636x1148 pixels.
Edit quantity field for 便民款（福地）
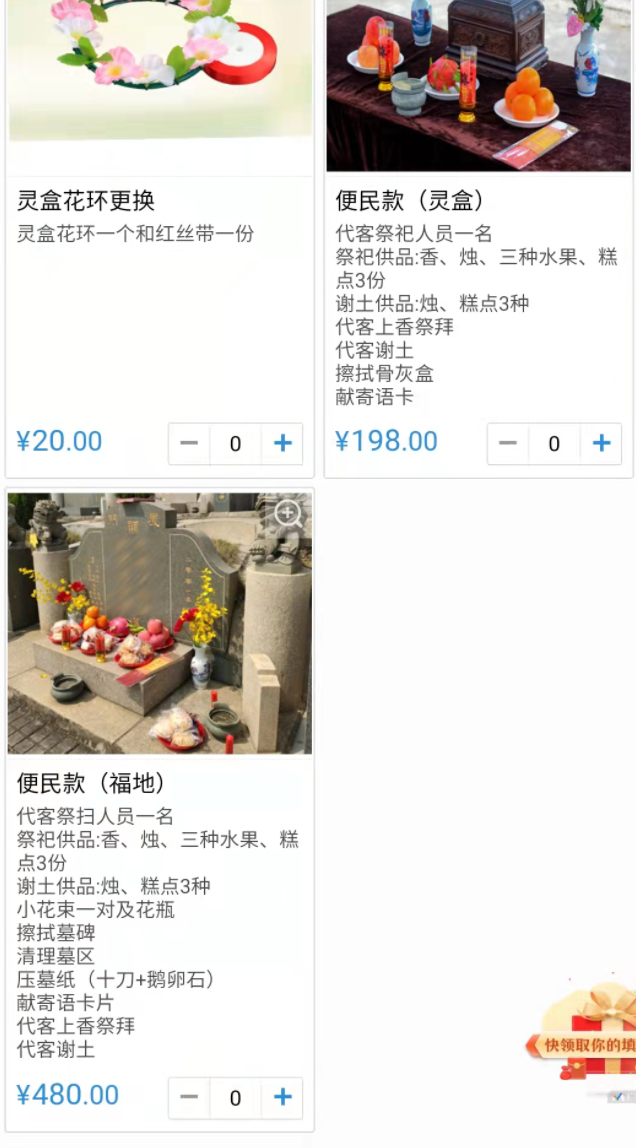pyautogui.click(x=235, y=1097)
